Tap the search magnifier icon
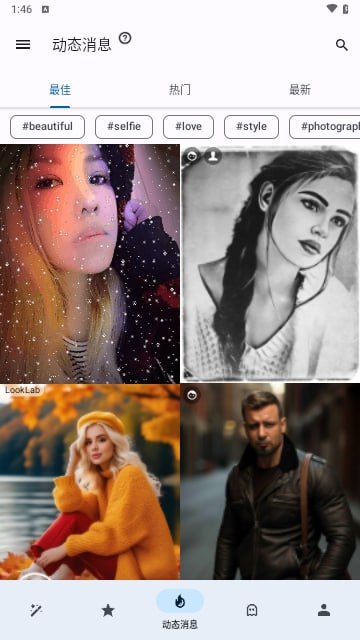Image resolution: width=360 pixels, height=640 pixels. [x=342, y=45]
